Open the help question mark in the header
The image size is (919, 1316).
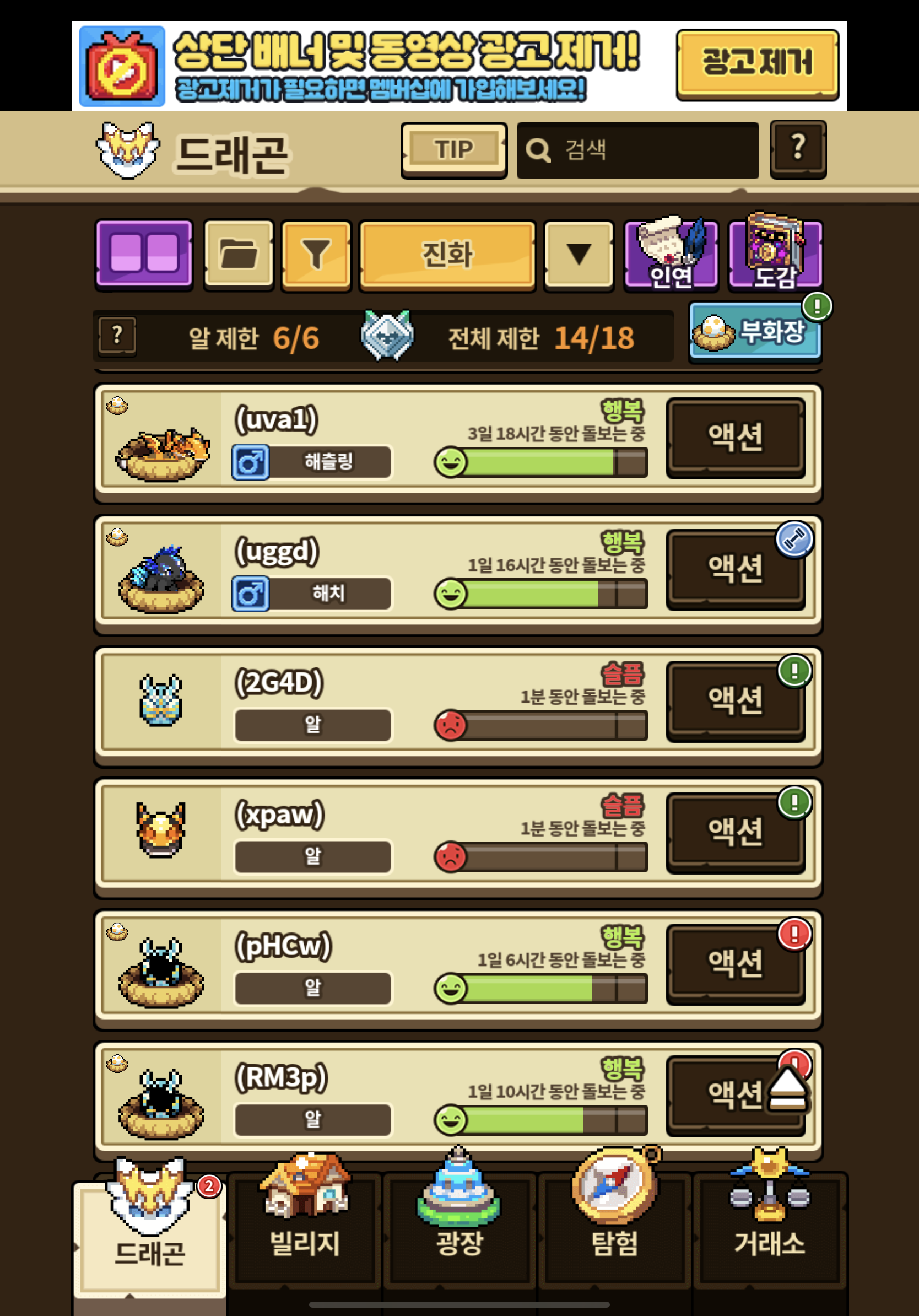click(x=798, y=149)
